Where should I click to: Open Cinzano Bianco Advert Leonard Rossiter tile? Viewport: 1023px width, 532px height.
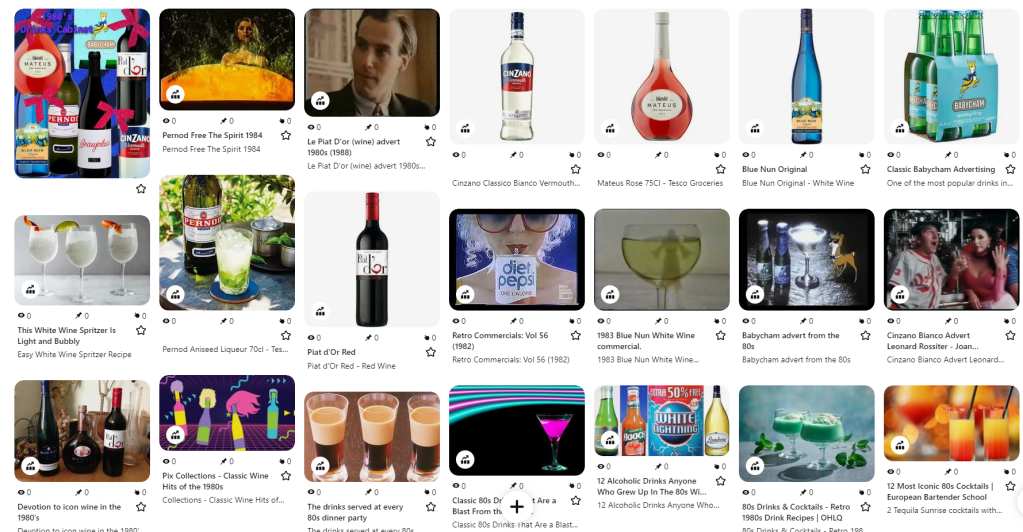(x=952, y=260)
